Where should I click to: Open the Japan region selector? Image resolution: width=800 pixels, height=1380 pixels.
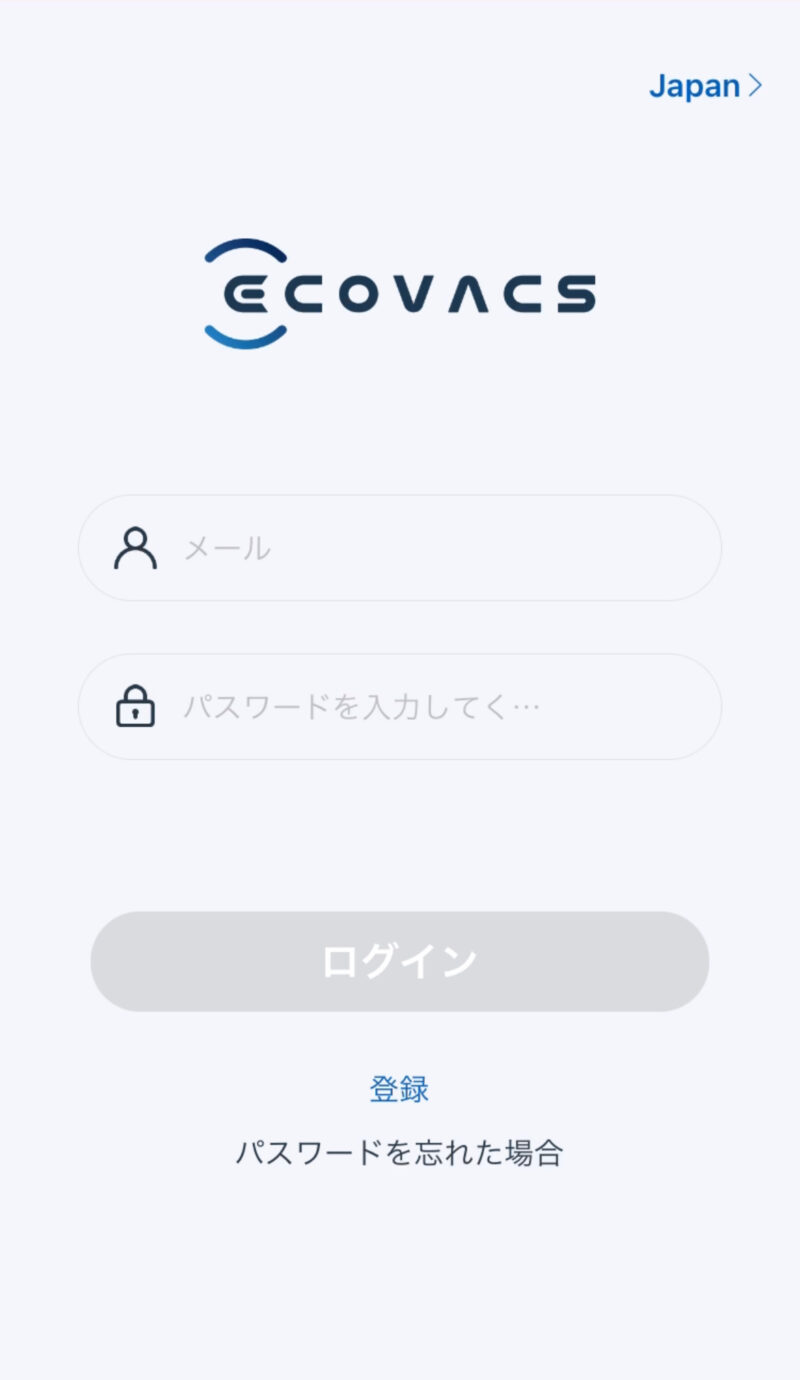tap(705, 86)
